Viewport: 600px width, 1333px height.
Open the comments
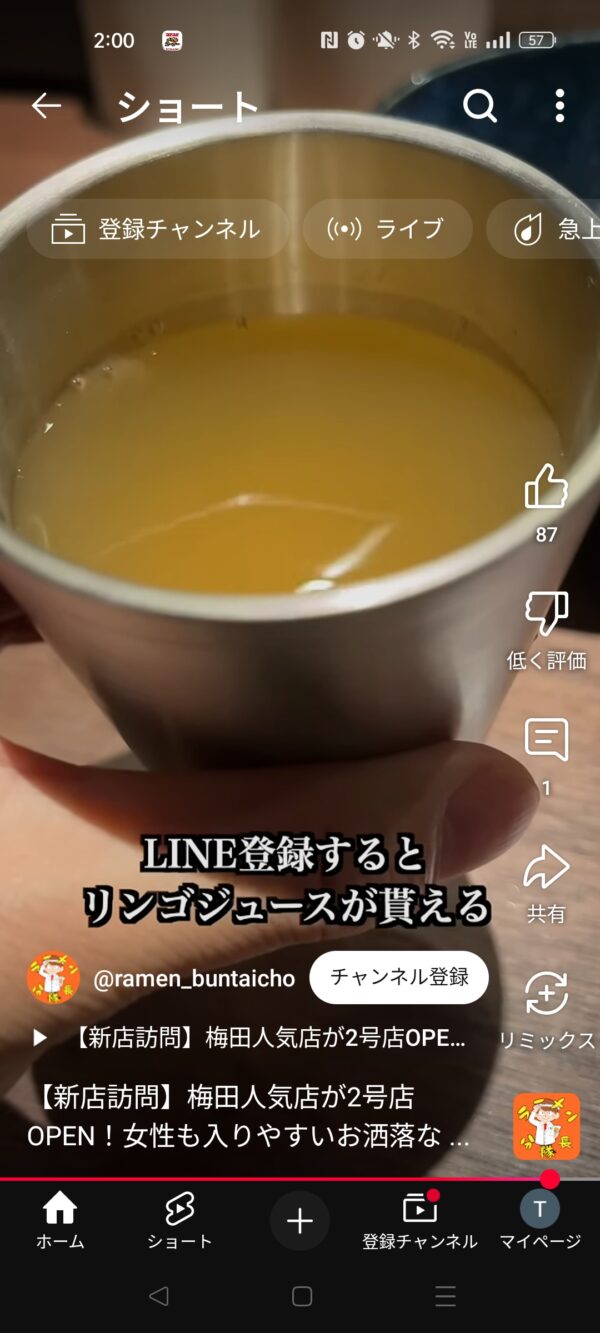546,741
